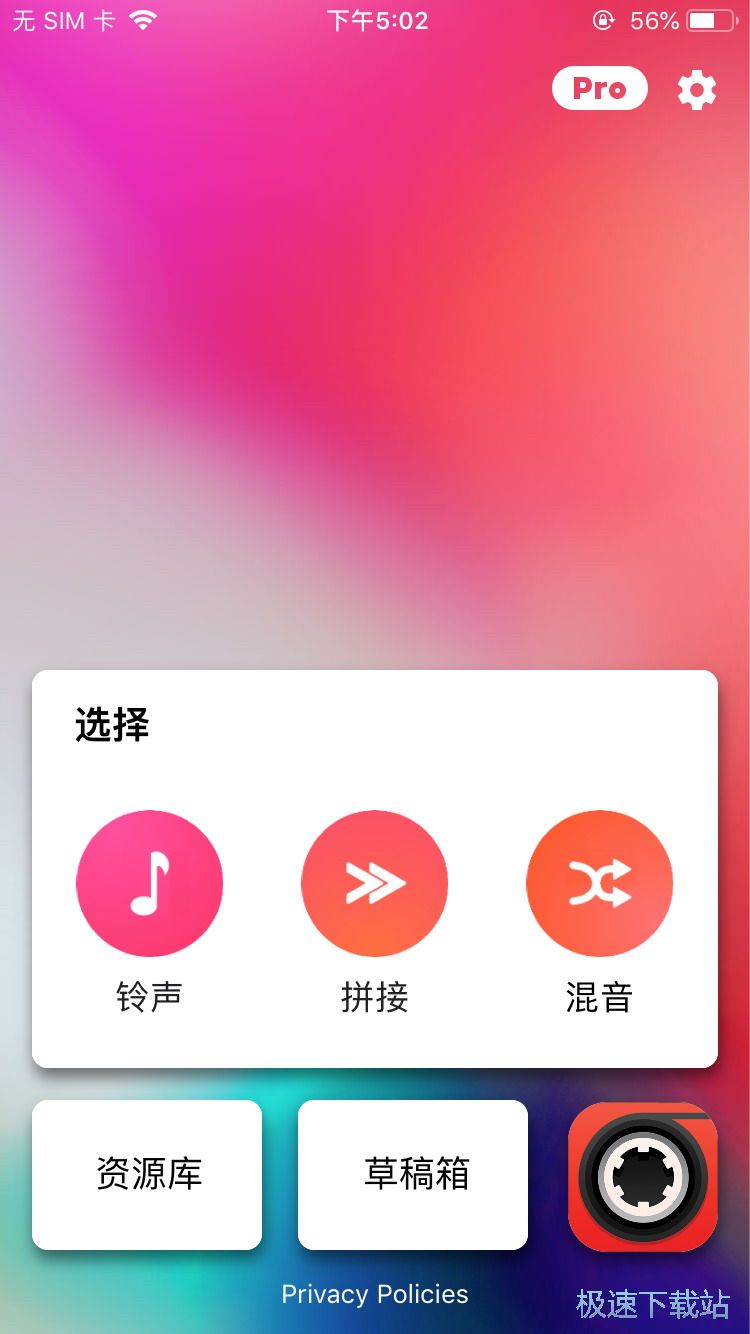This screenshot has width=750, height=1334.
Task: Tap the music note icon above 铃声
Action: point(150,883)
